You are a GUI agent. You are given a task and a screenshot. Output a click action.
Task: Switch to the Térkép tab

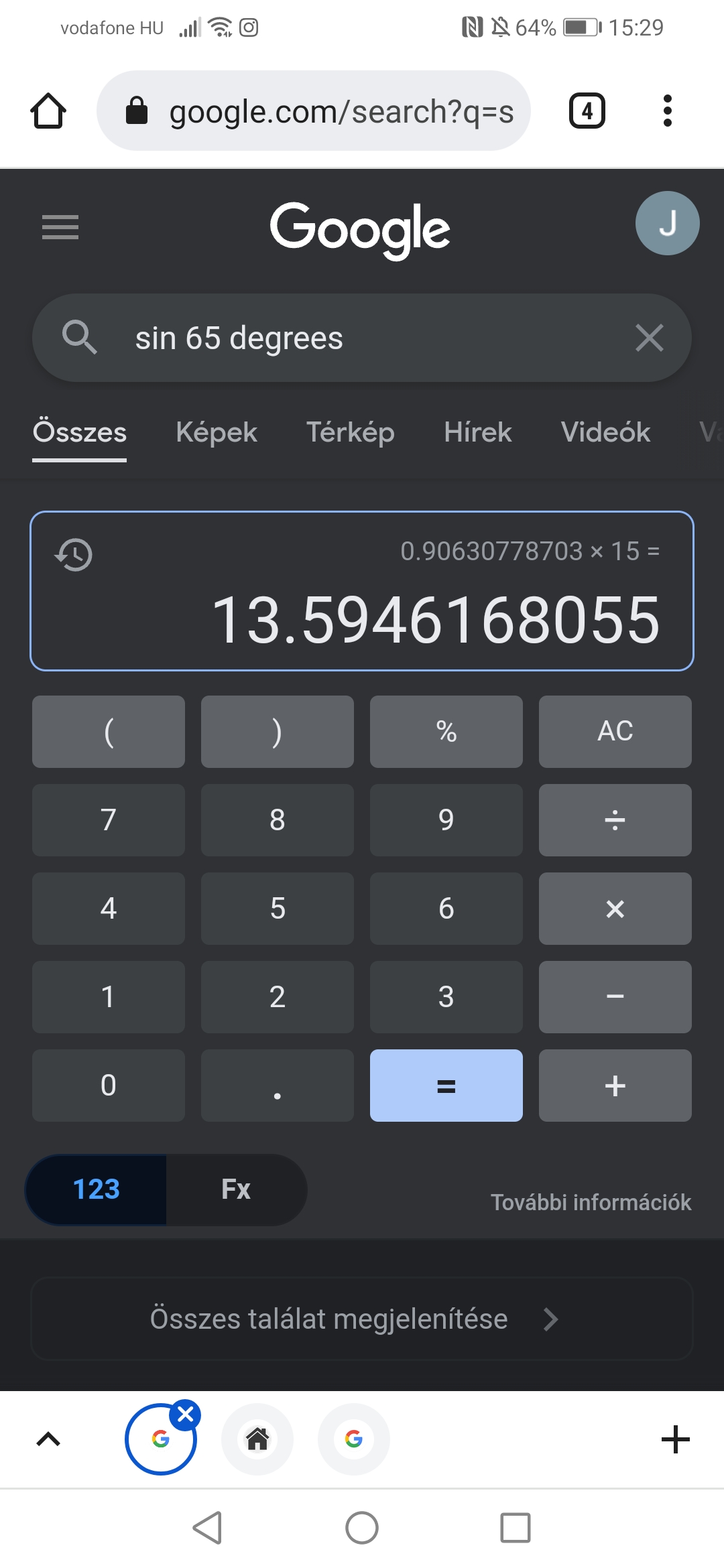[x=350, y=432]
